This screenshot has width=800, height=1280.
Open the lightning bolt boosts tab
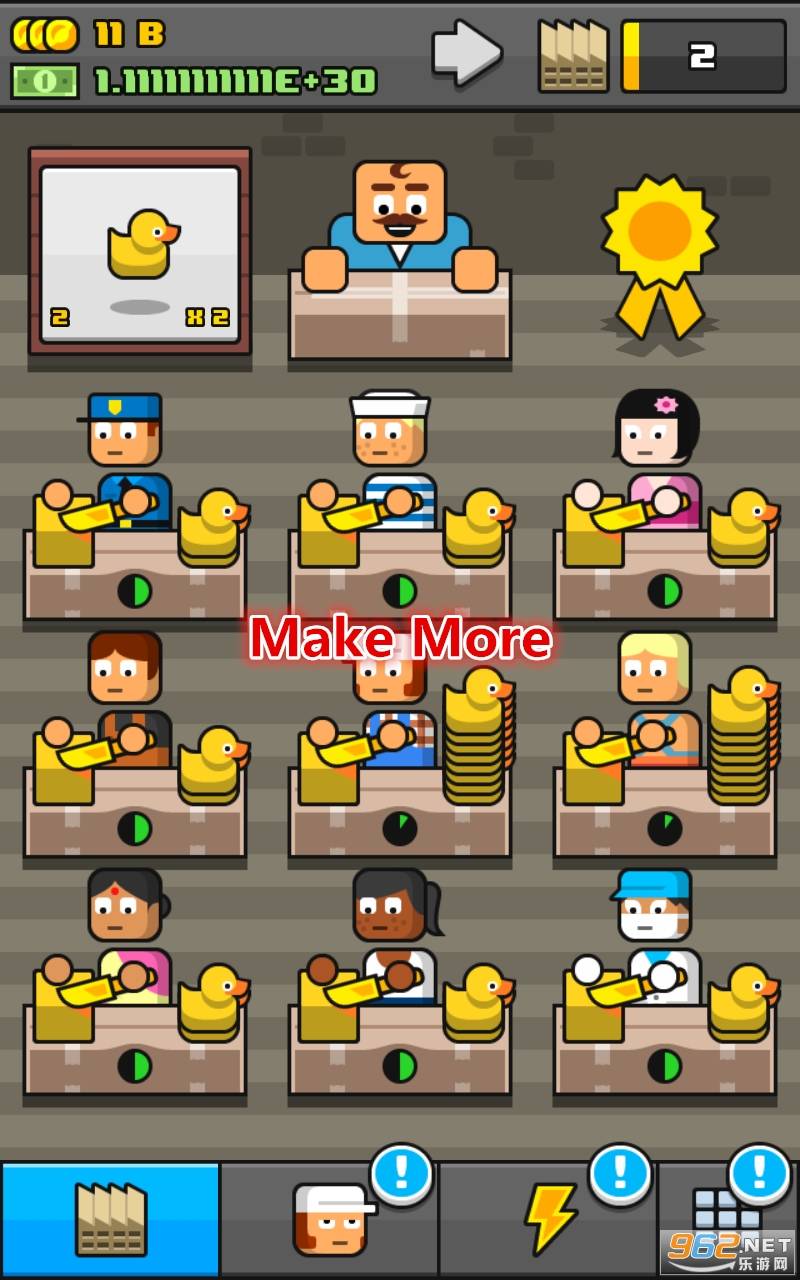click(x=550, y=1220)
